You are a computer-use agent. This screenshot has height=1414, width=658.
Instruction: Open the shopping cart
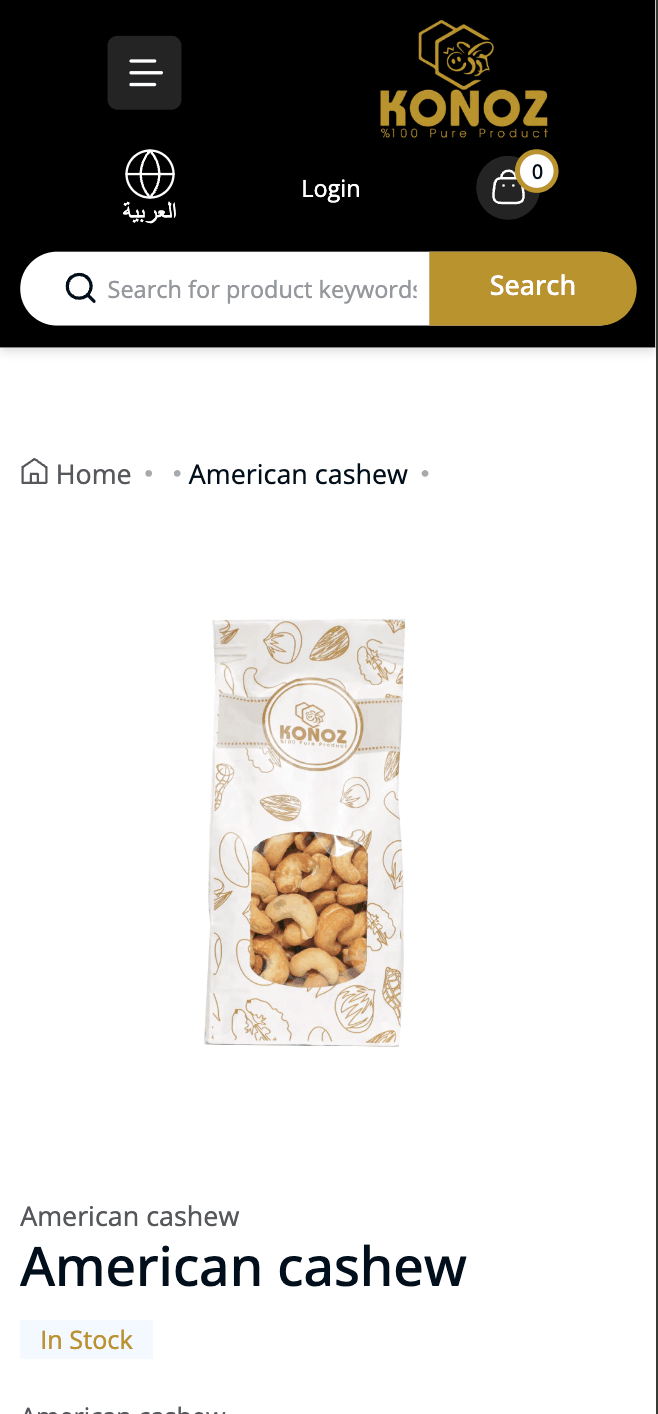point(509,187)
